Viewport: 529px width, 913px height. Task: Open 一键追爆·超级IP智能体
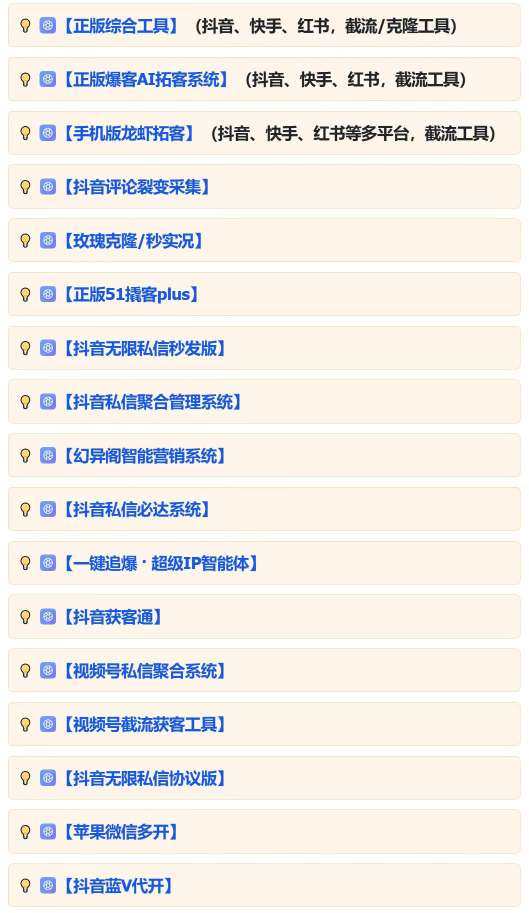[161, 563]
